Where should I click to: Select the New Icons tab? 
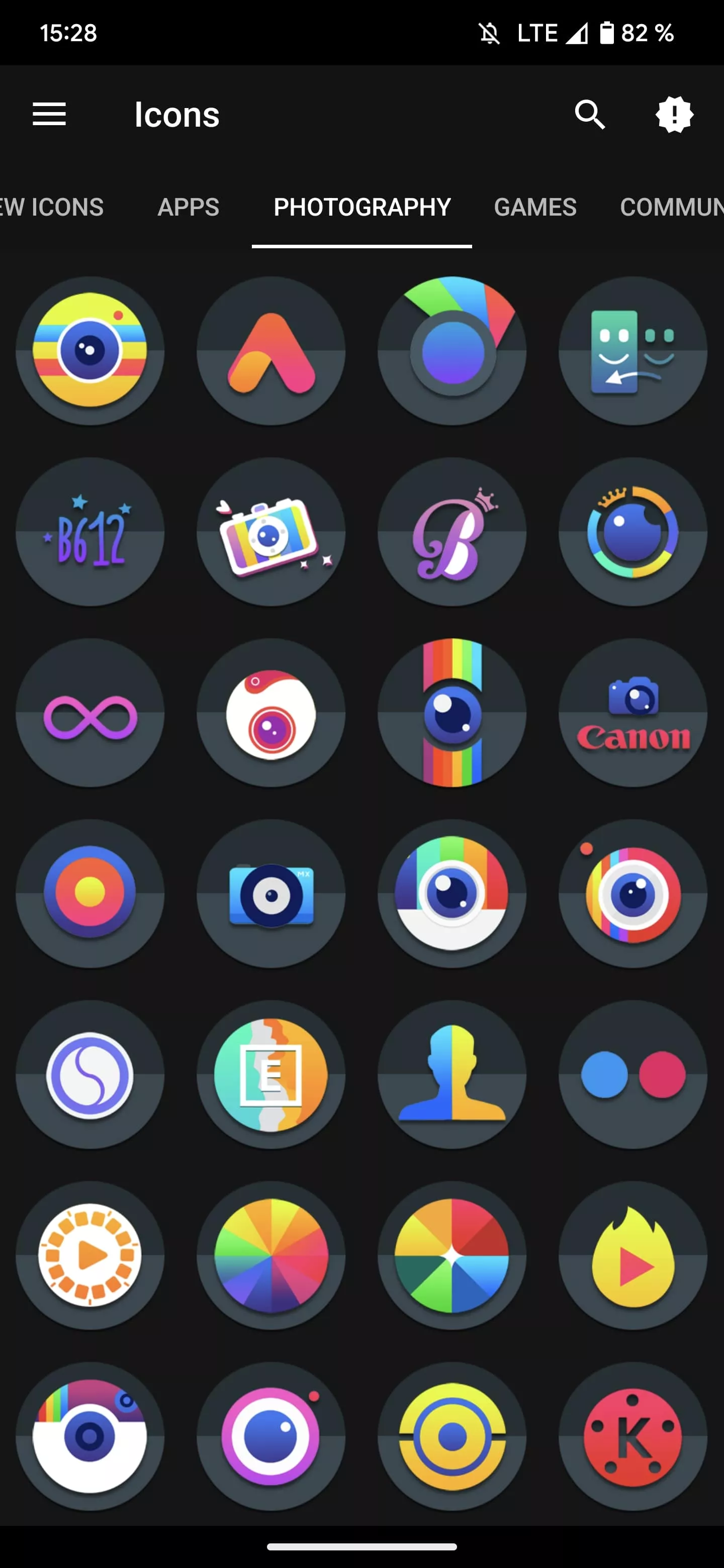click(52, 207)
